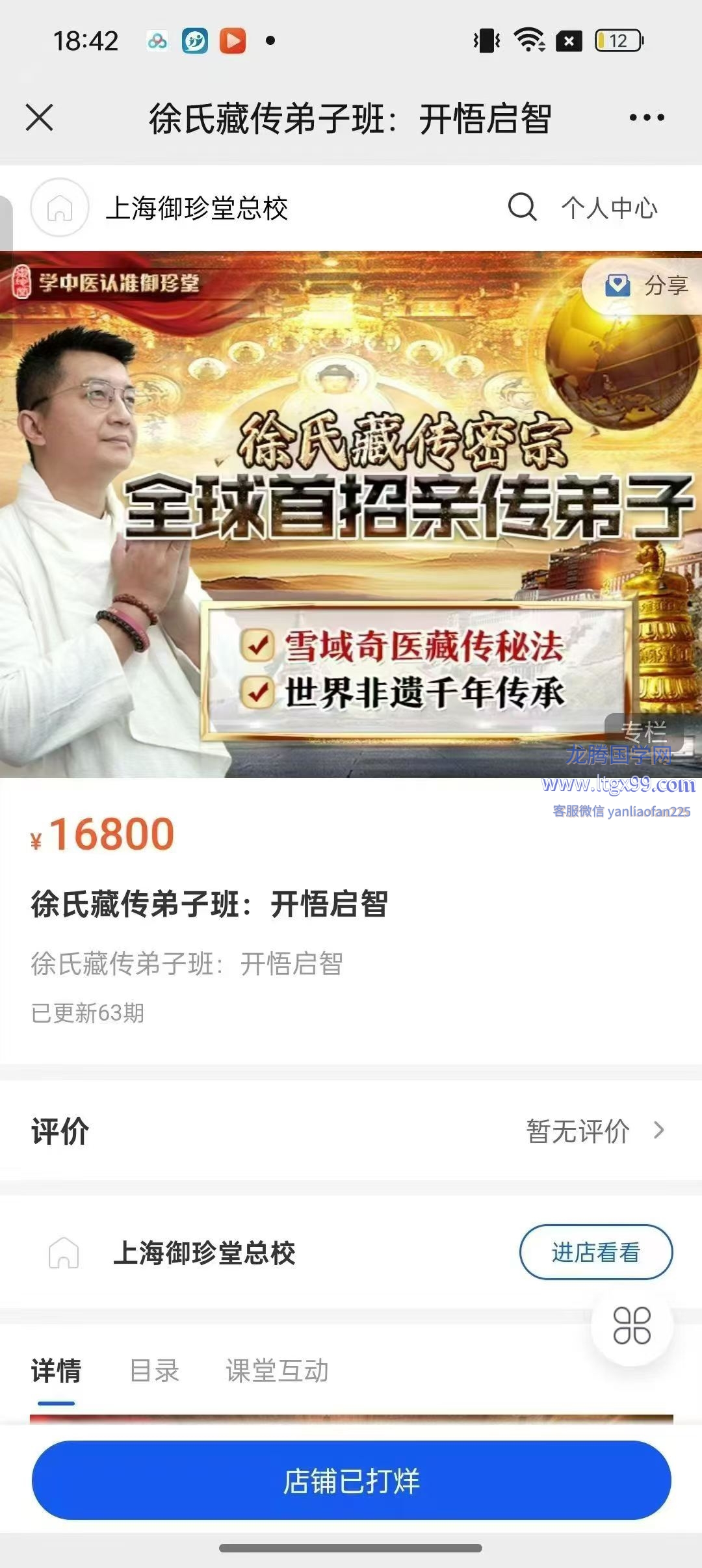Switch to the 目录 tab

[154, 1371]
